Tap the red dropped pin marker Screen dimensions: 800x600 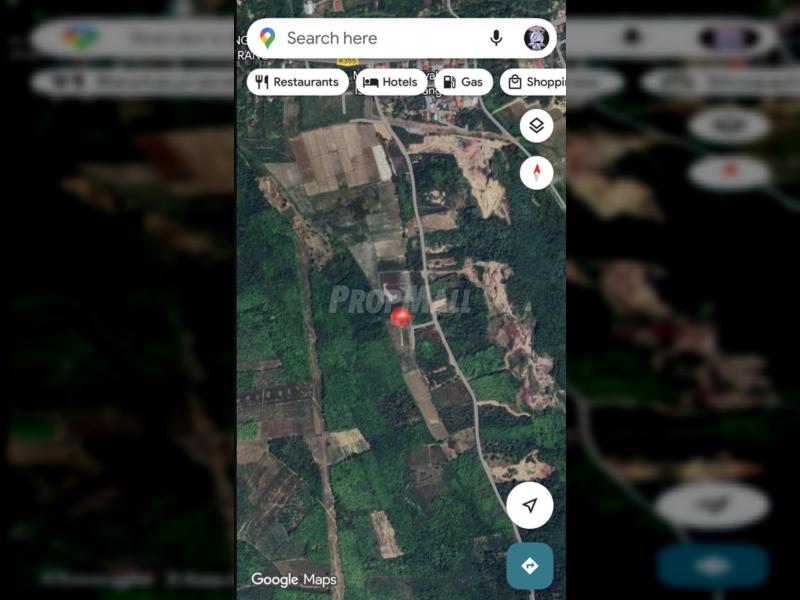(401, 318)
